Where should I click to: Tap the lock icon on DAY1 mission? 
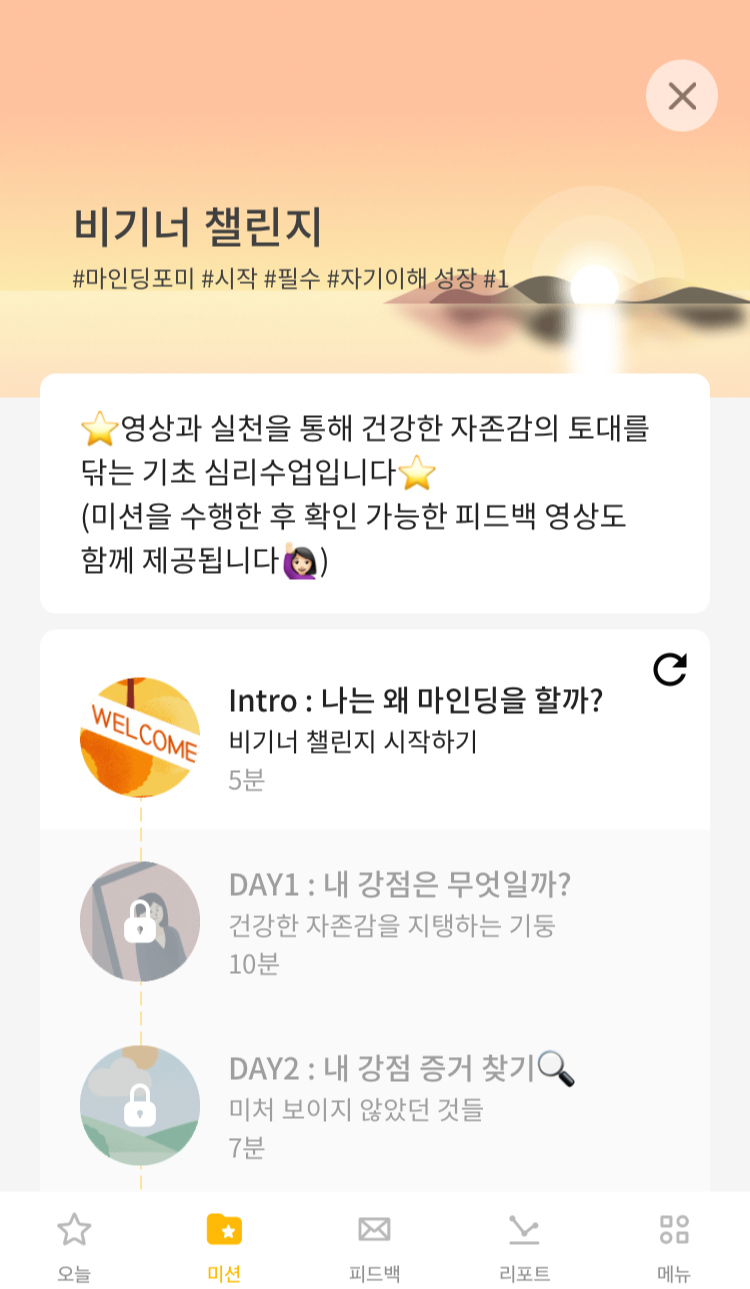tap(139, 919)
